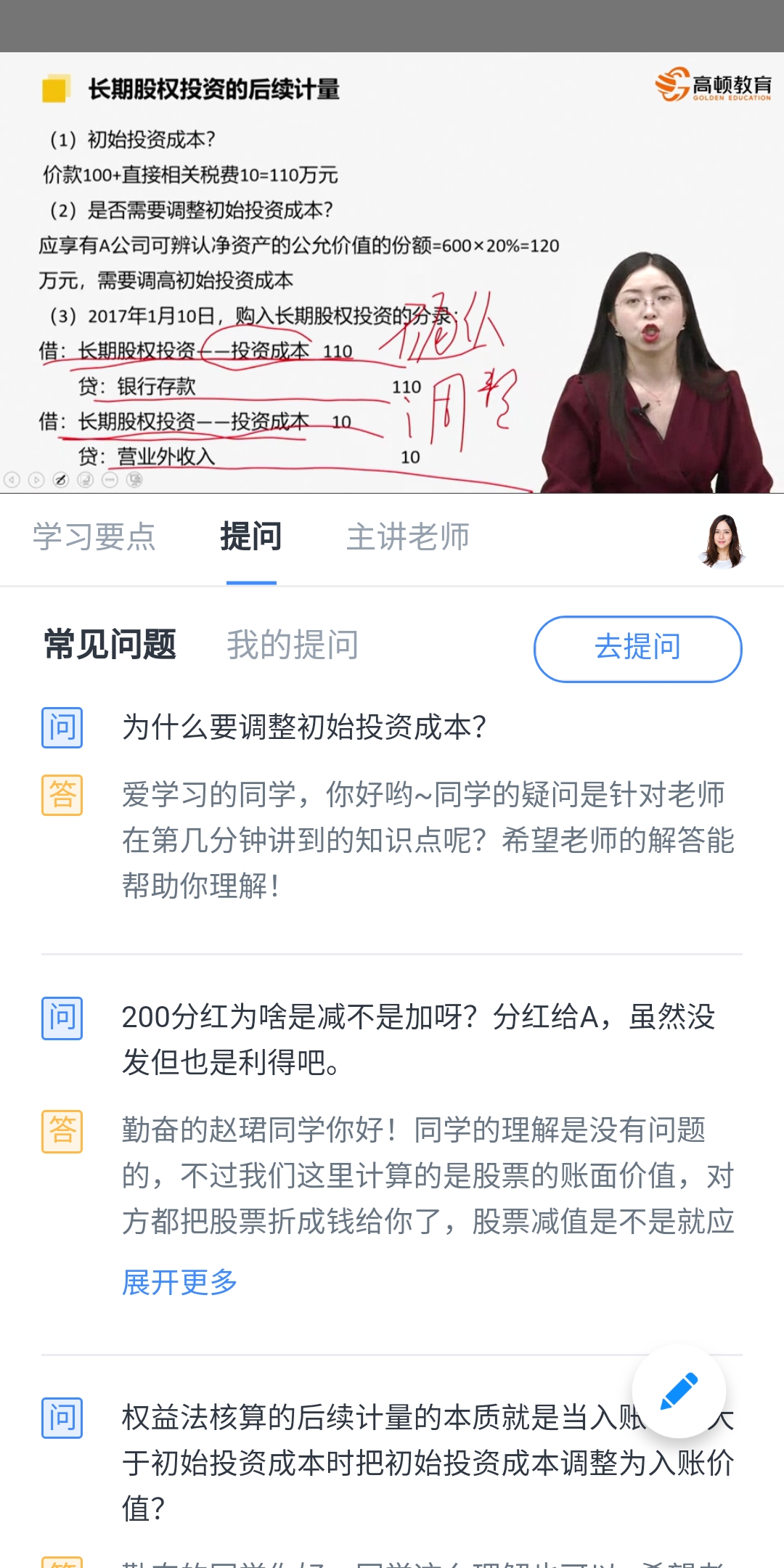
Task: Tap the lecture video to show controls
Action: coord(392,273)
